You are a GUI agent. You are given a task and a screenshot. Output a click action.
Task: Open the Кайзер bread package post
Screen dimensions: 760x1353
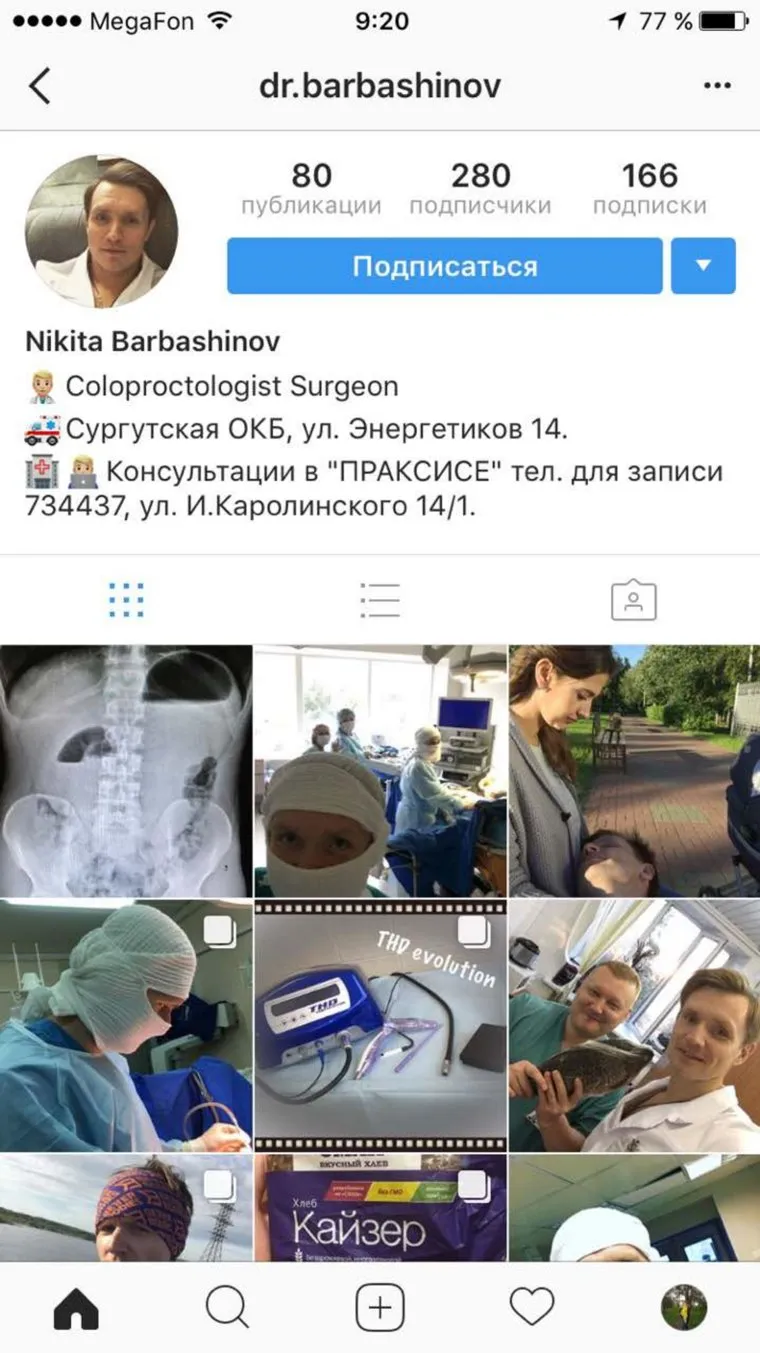(380, 1208)
